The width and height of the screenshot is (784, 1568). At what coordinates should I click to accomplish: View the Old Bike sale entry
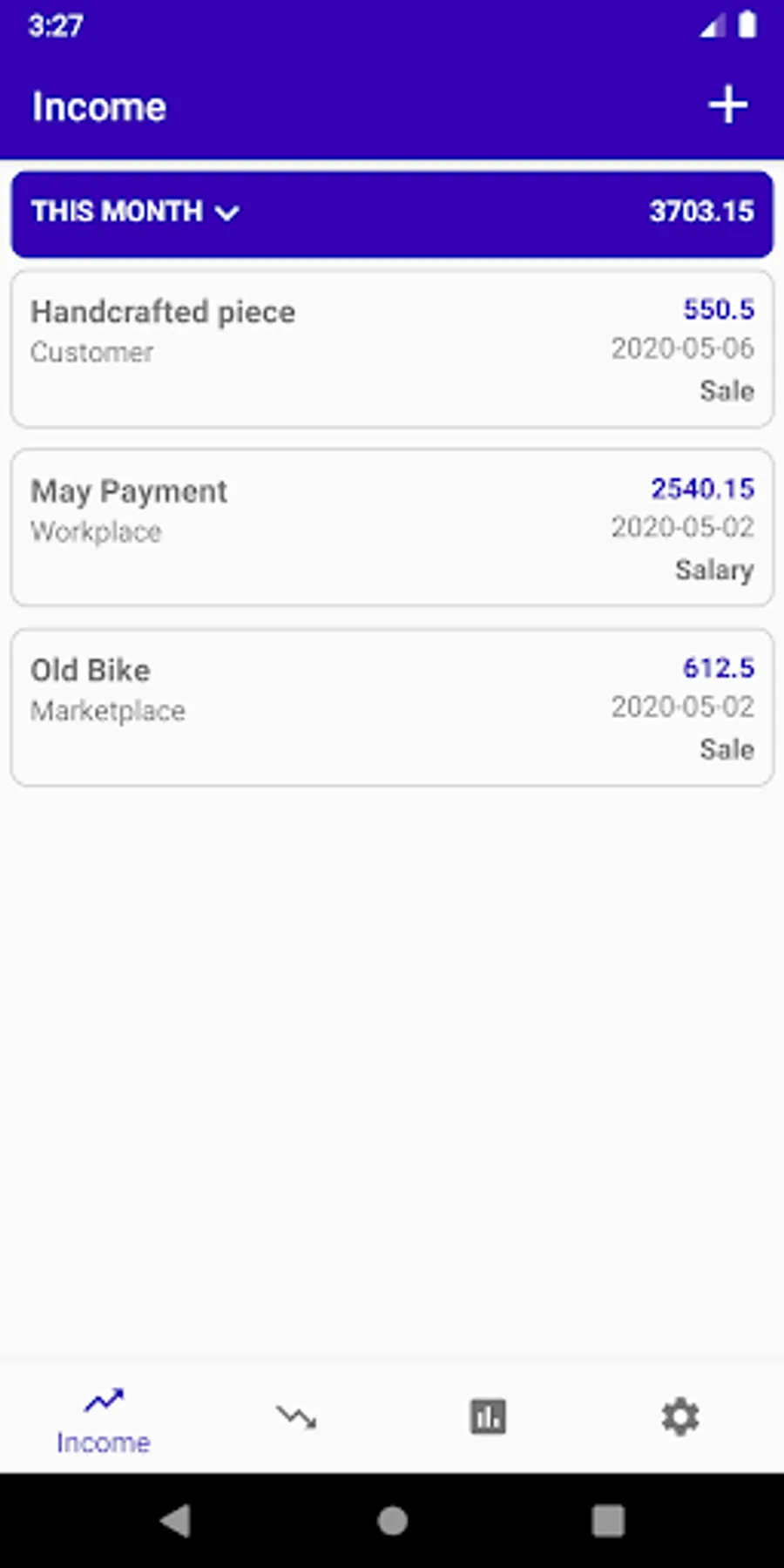[x=391, y=707]
